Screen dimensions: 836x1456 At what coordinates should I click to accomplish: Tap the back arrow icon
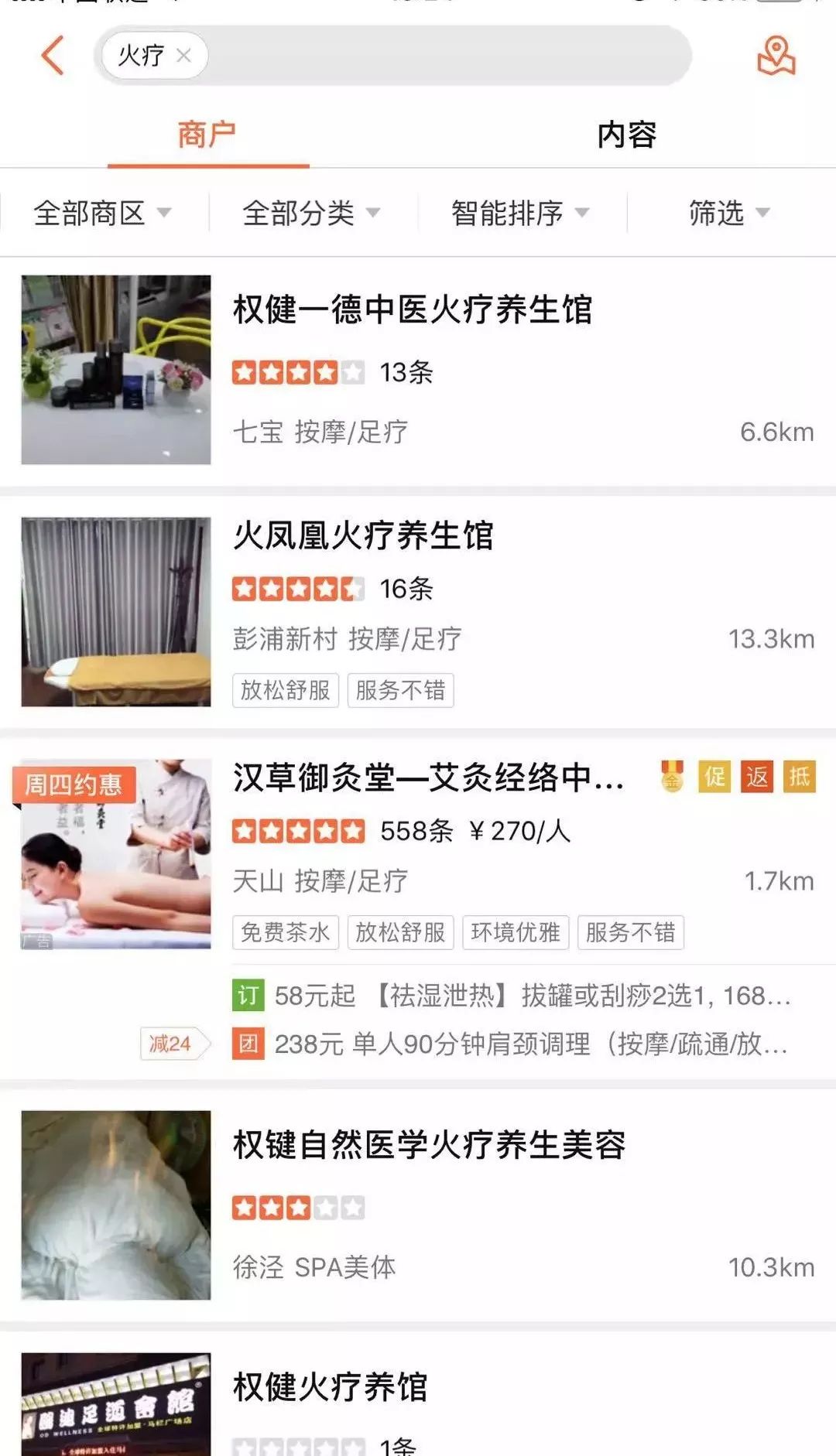(x=51, y=57)
